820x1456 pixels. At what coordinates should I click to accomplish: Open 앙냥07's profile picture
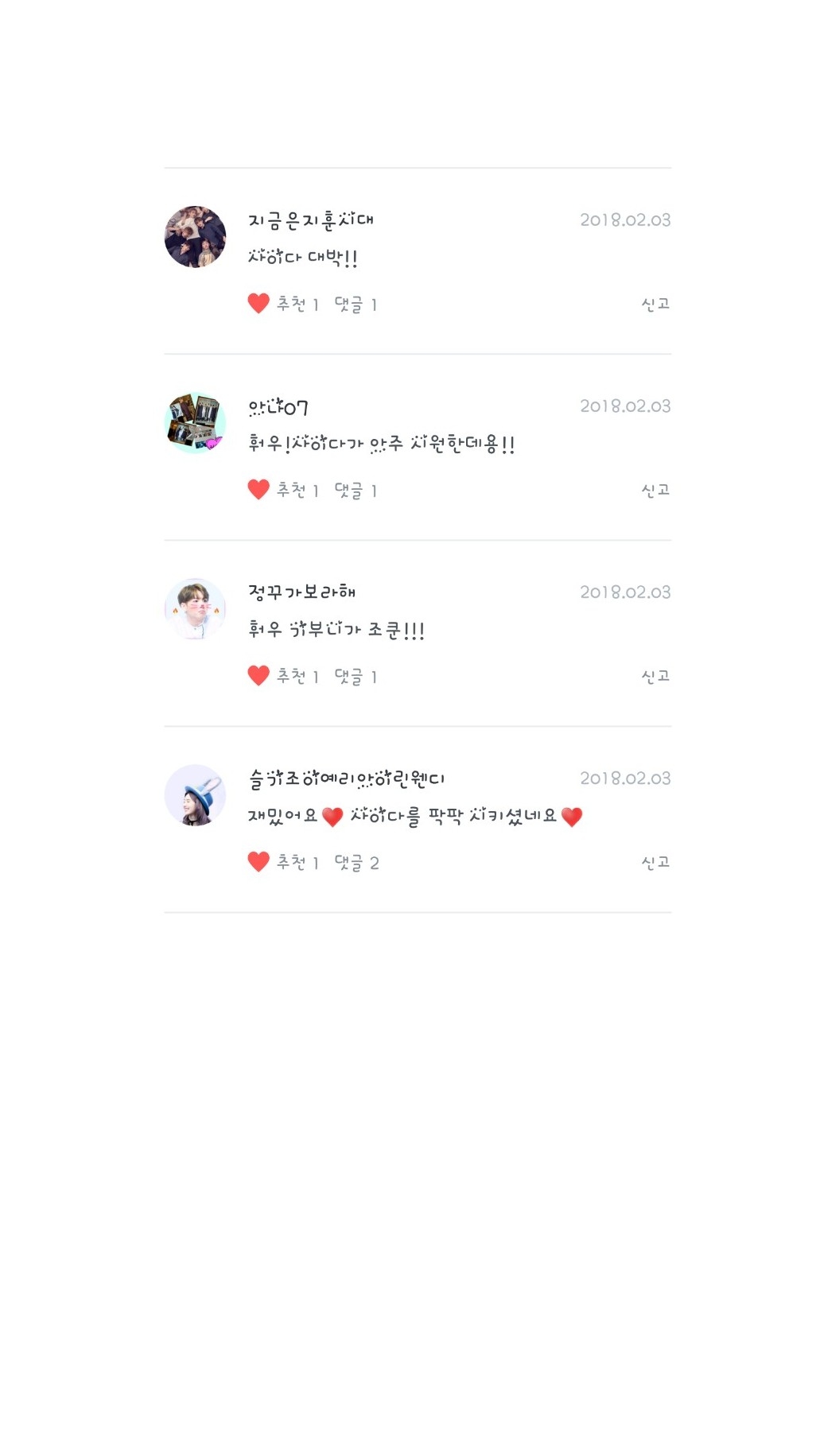[195, 423]
